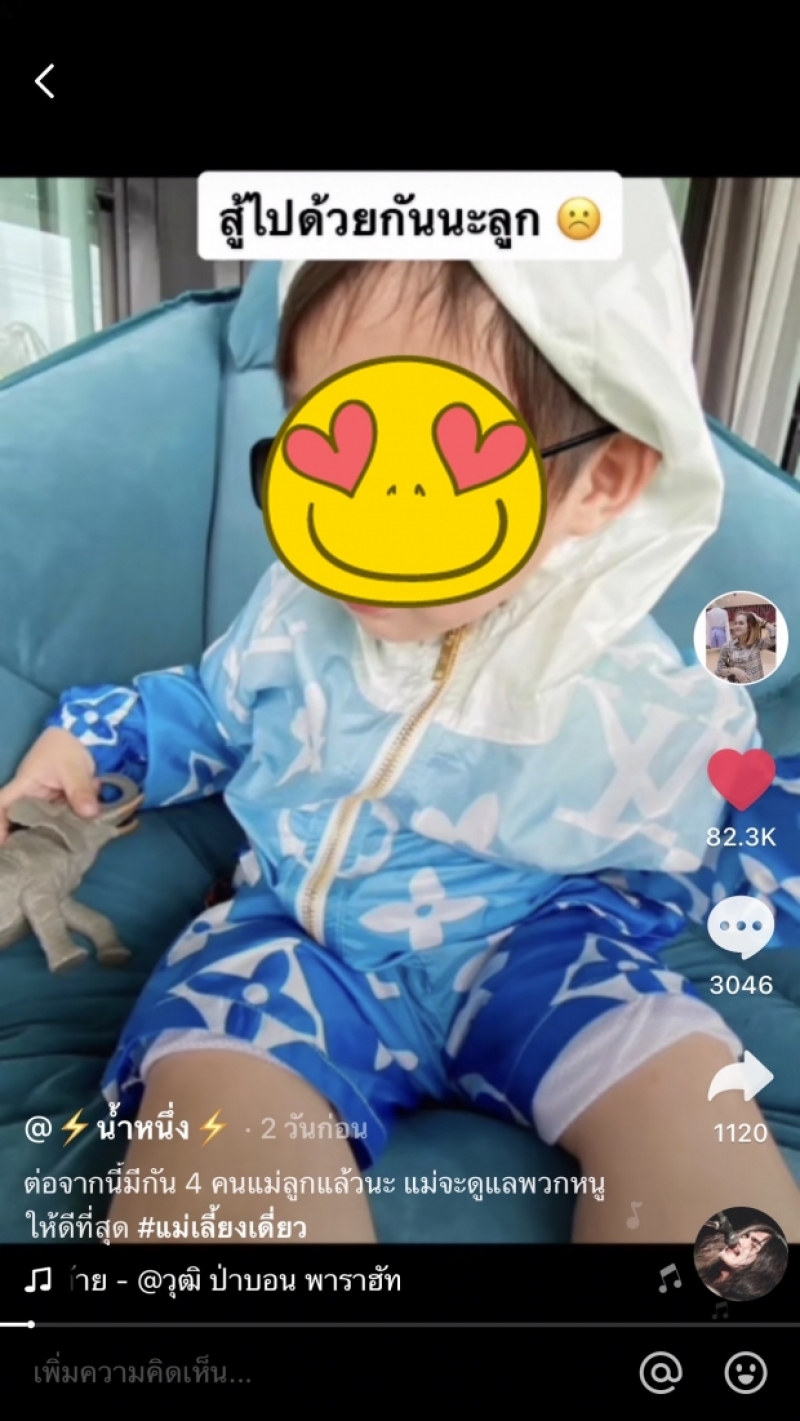Screen dimensions: 800x1421
Task: Mention someone using the @ icon
Action: (661, 1373)
